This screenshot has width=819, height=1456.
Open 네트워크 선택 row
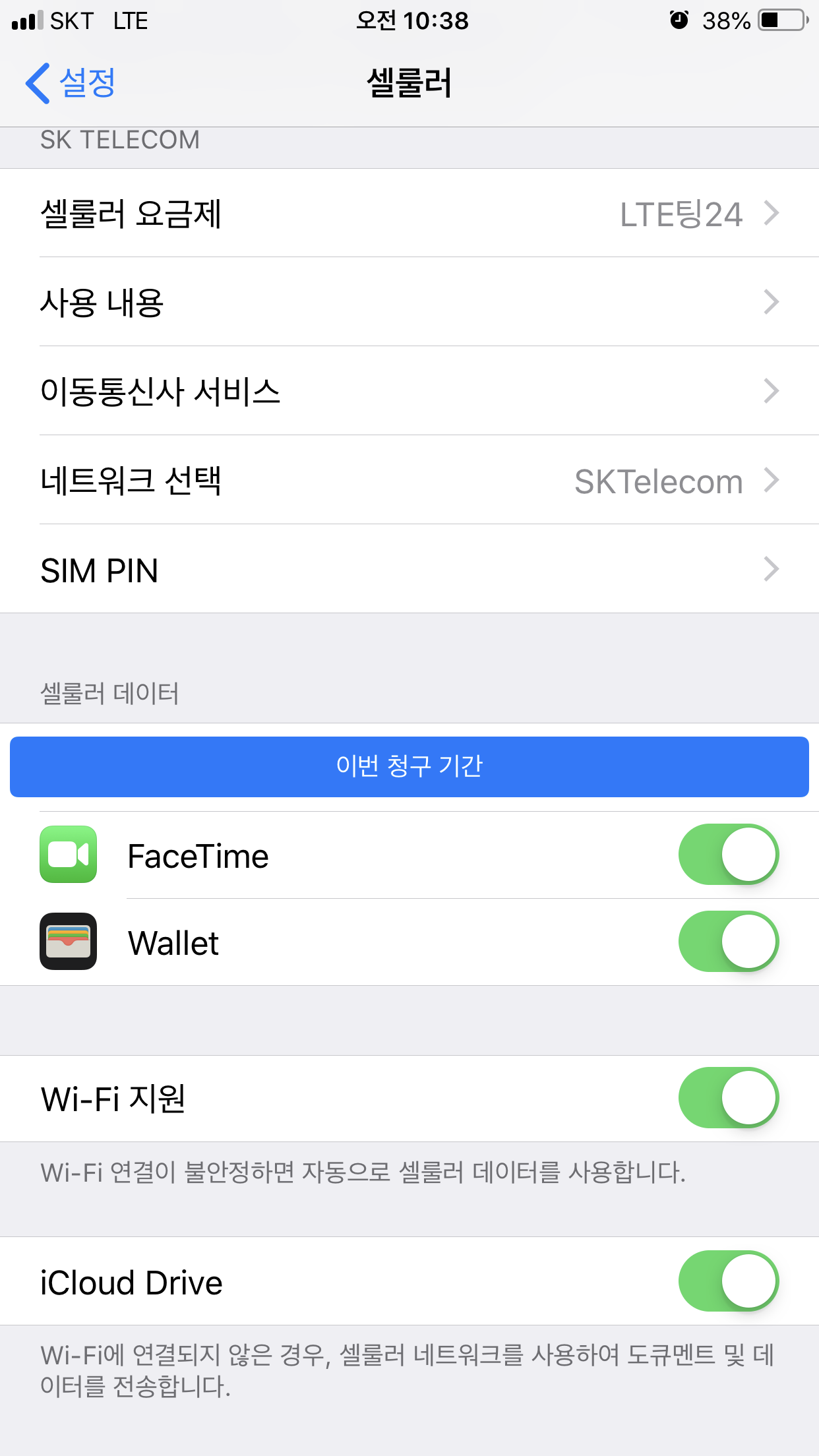point(409,480)
